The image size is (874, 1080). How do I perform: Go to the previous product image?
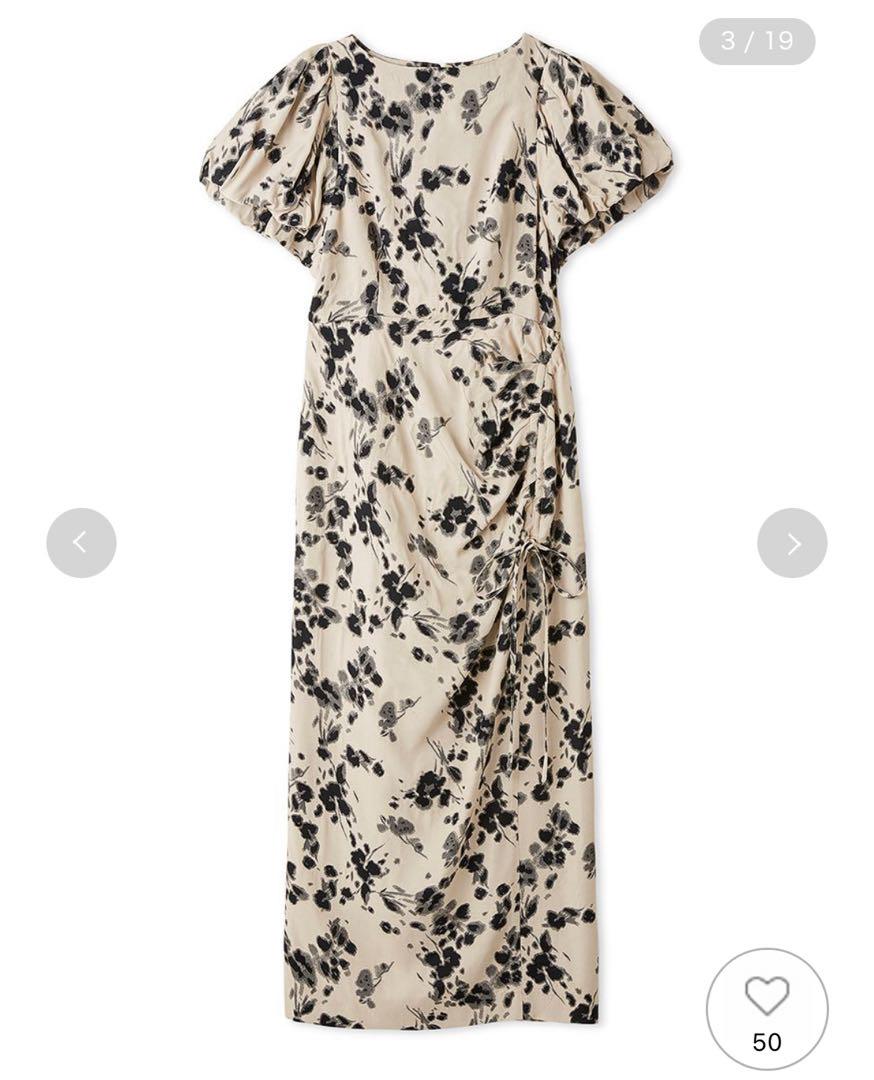pos(81,543)
